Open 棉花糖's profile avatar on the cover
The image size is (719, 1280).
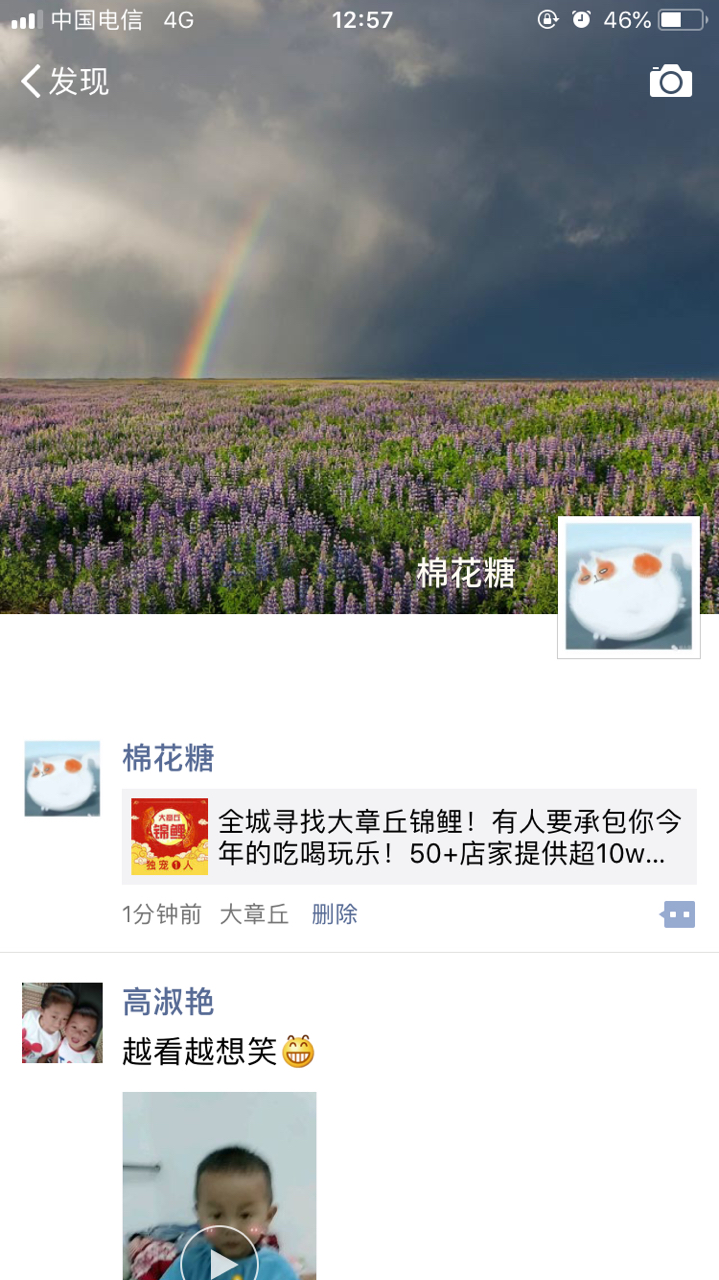tap(628, 587)
